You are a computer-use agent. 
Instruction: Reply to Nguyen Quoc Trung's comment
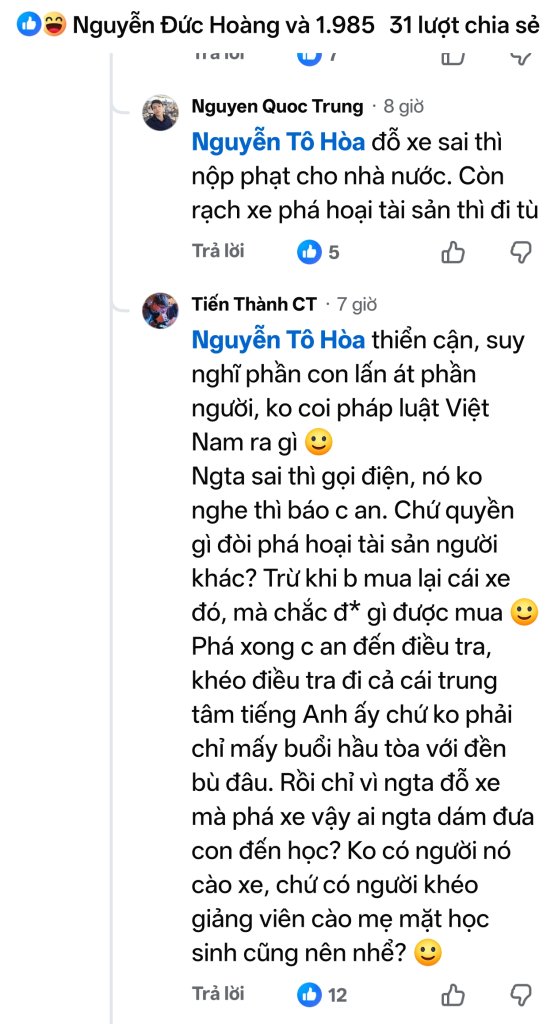click(218, 251)
